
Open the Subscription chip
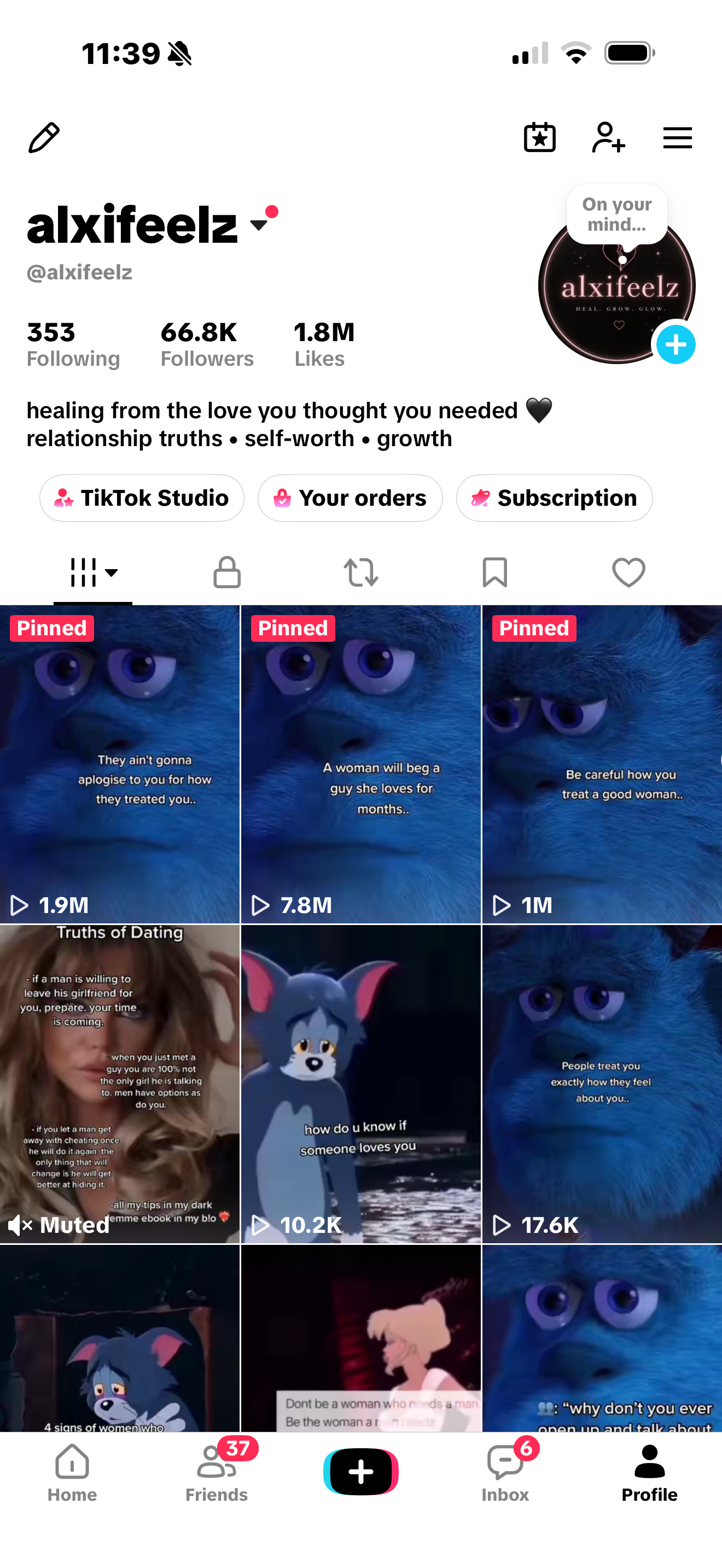(554, 498)
